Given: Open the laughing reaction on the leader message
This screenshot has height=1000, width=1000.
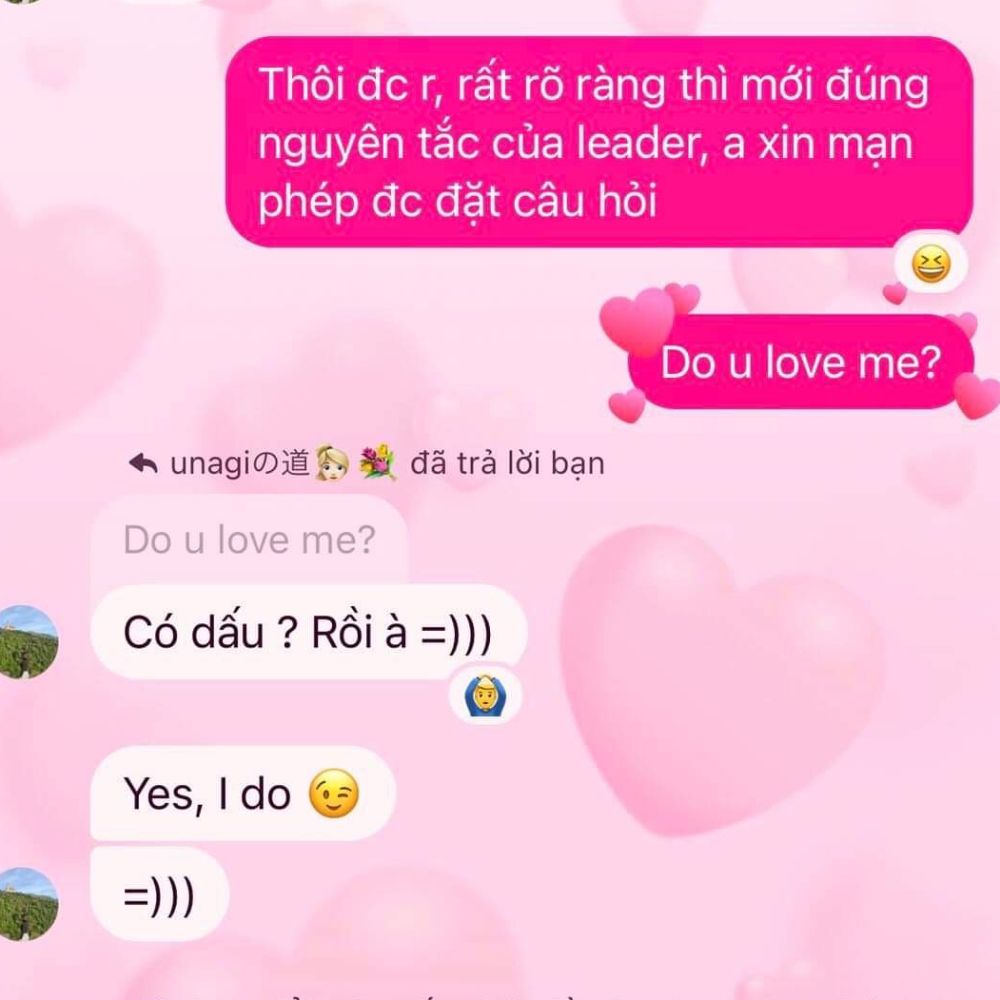Looking at the screenshot, I should coord(932,265).
